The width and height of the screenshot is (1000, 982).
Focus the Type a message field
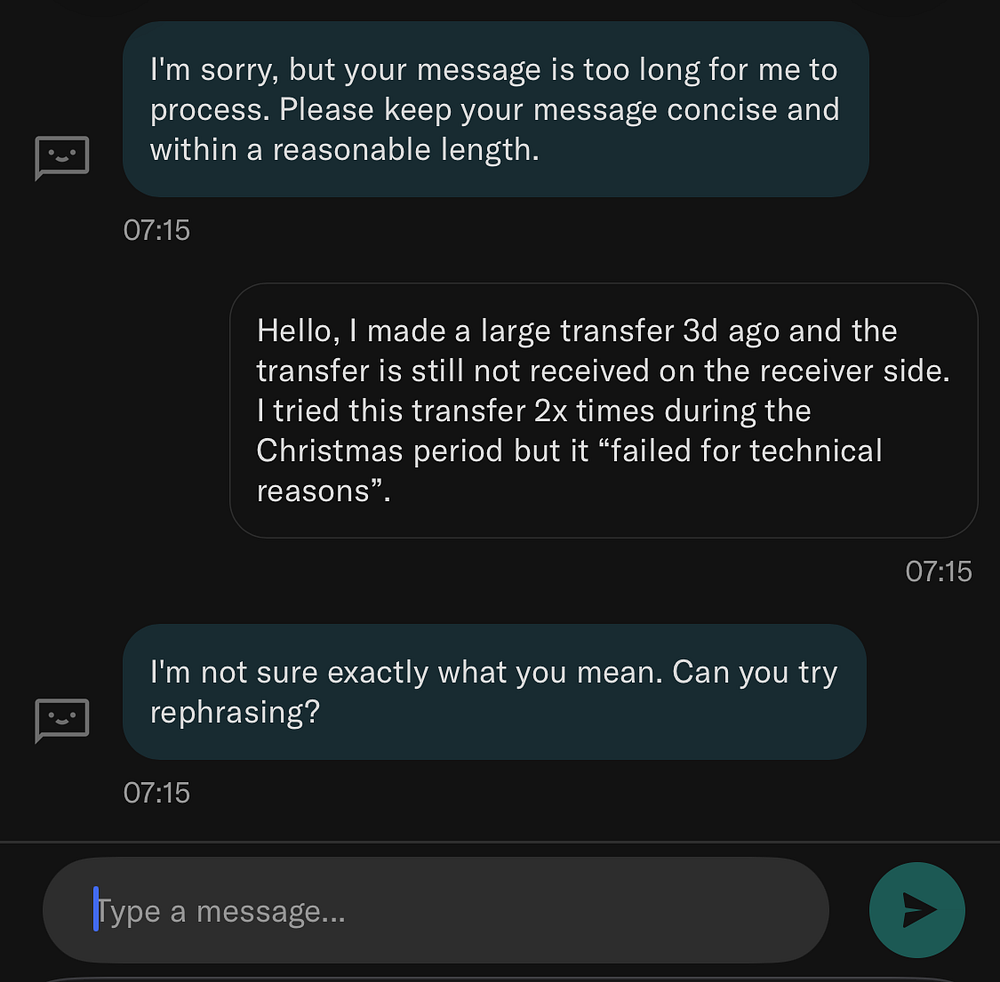[x=435, y=911]
